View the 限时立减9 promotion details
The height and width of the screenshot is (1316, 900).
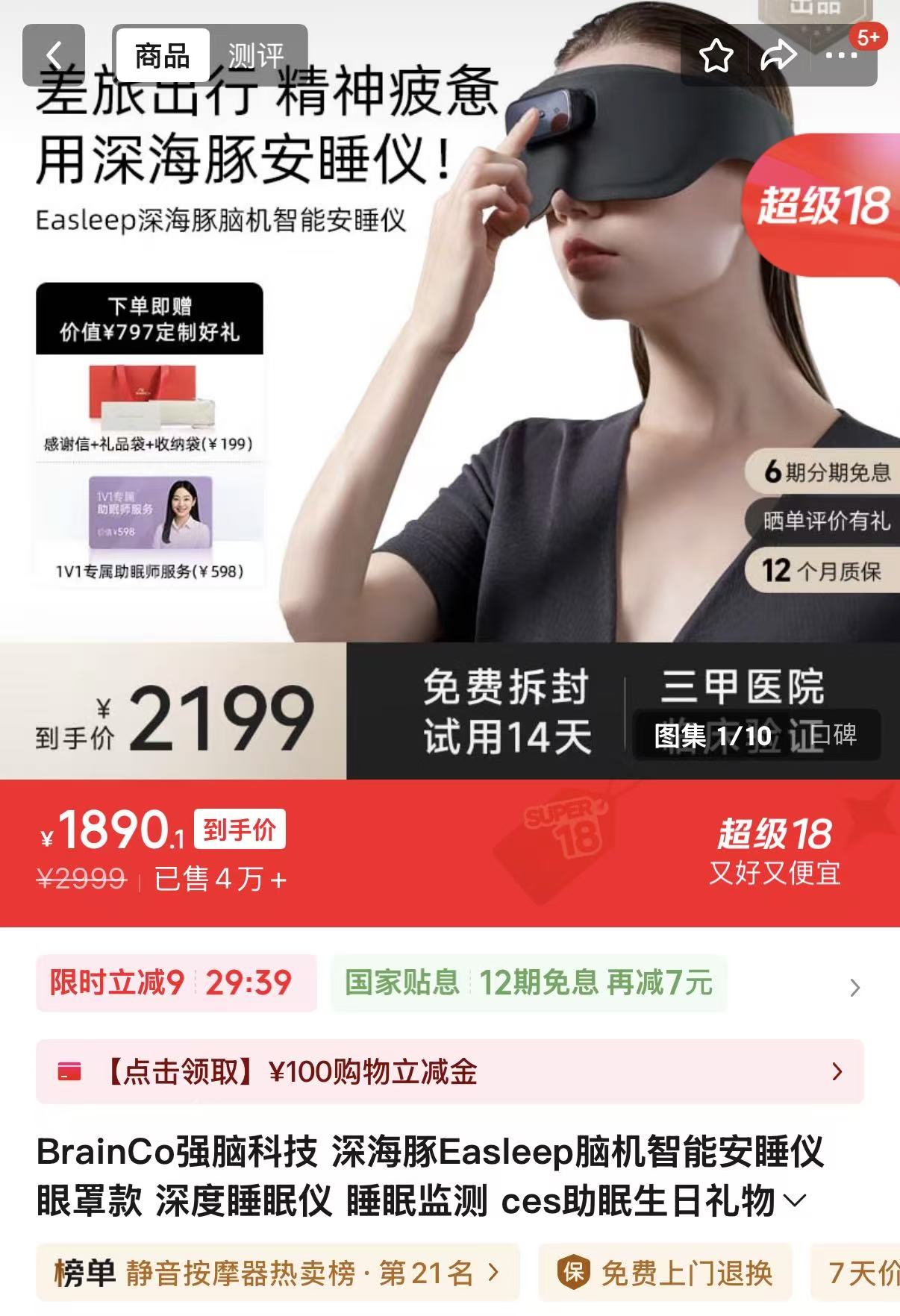[x=176, y=983]
